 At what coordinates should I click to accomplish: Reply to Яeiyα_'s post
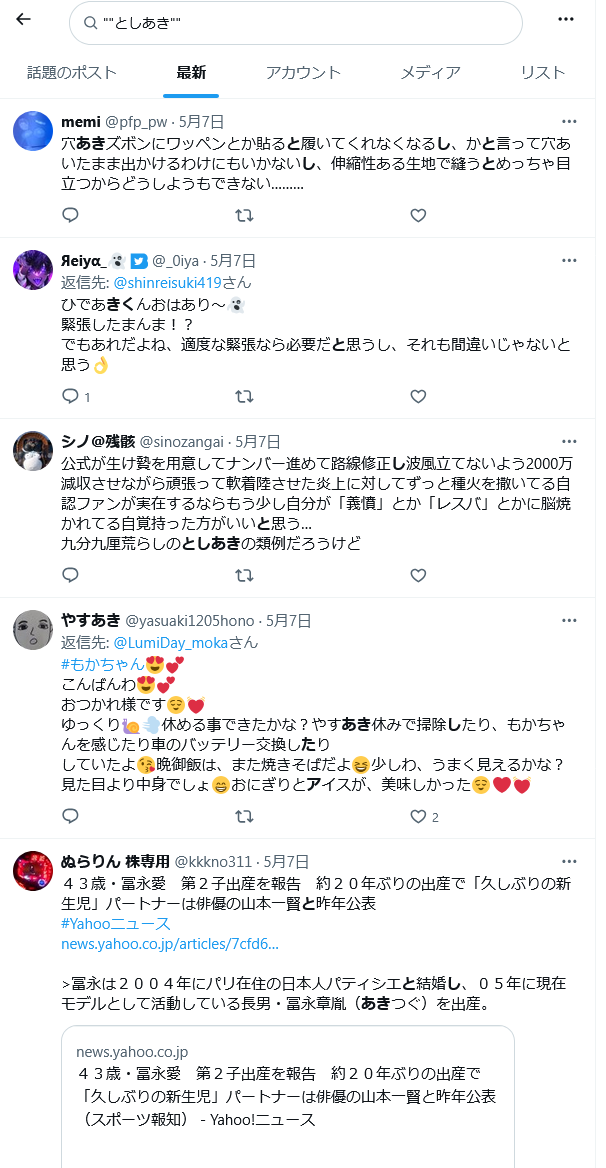[x=71, y=397]
